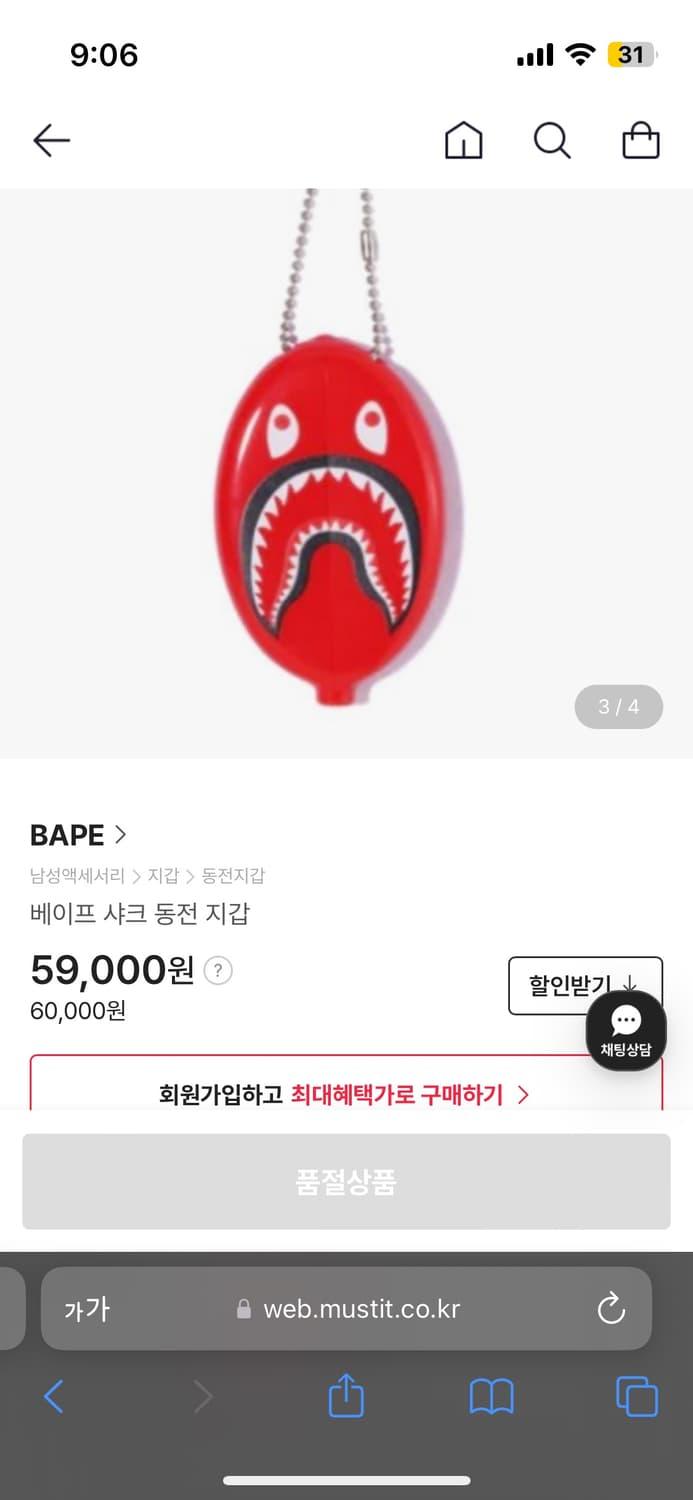Open the red shark coin purse image

[x=340, y=500]
